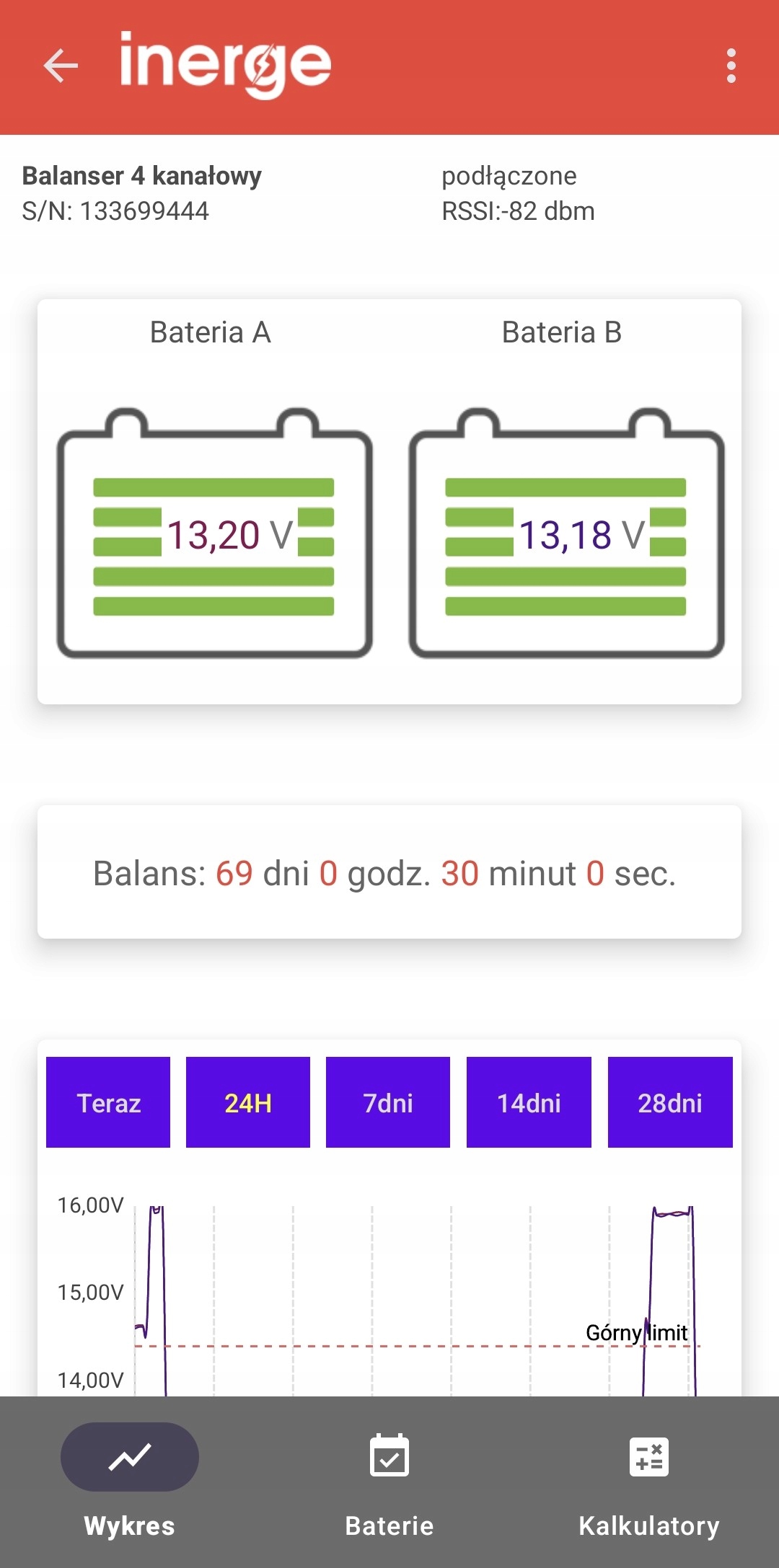The height and width of the screenshot is (1568, 779).
Task: Go back using the arrow icon
Action: 61,66
